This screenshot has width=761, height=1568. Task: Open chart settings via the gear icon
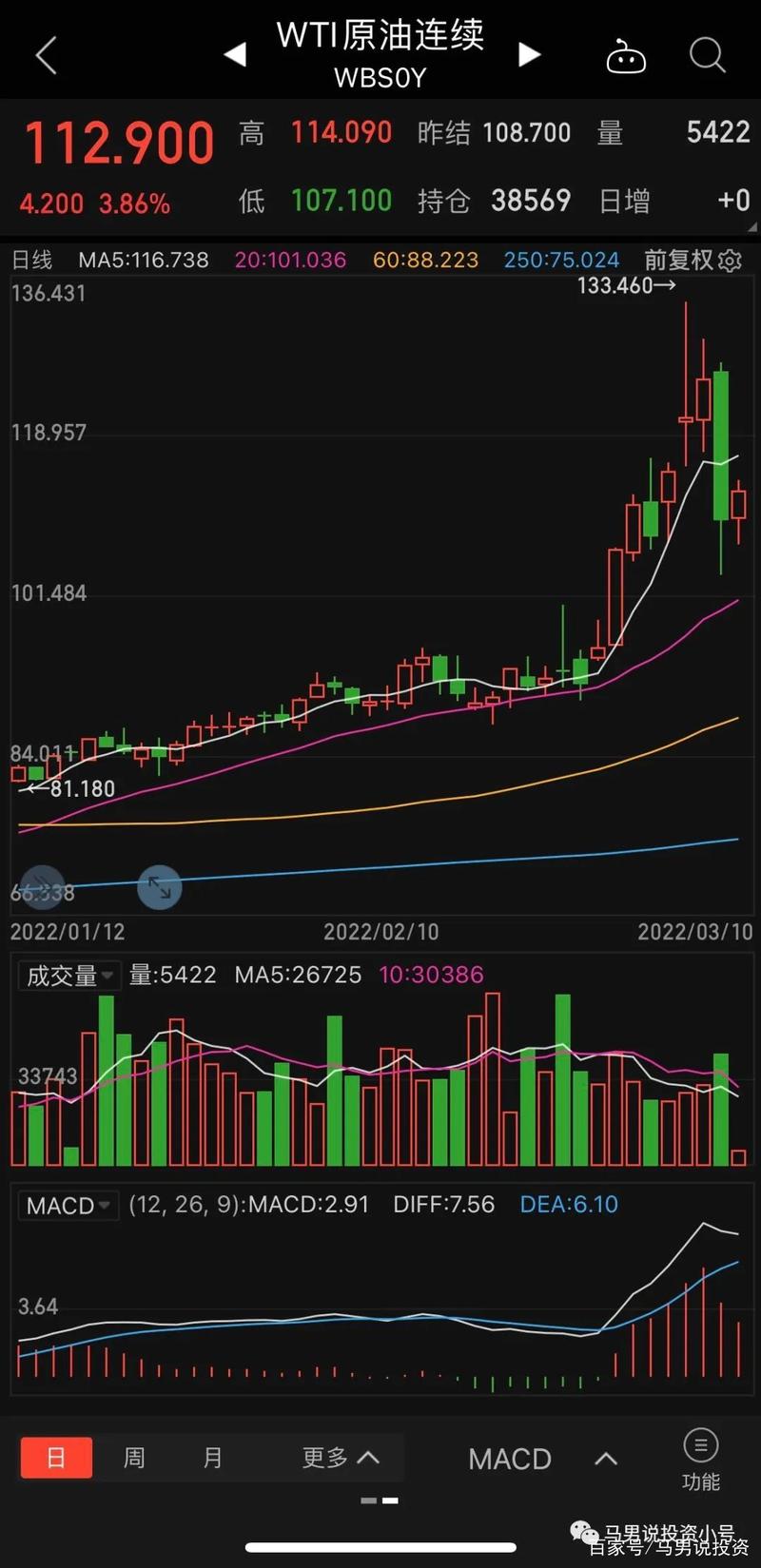click(731, 260)
